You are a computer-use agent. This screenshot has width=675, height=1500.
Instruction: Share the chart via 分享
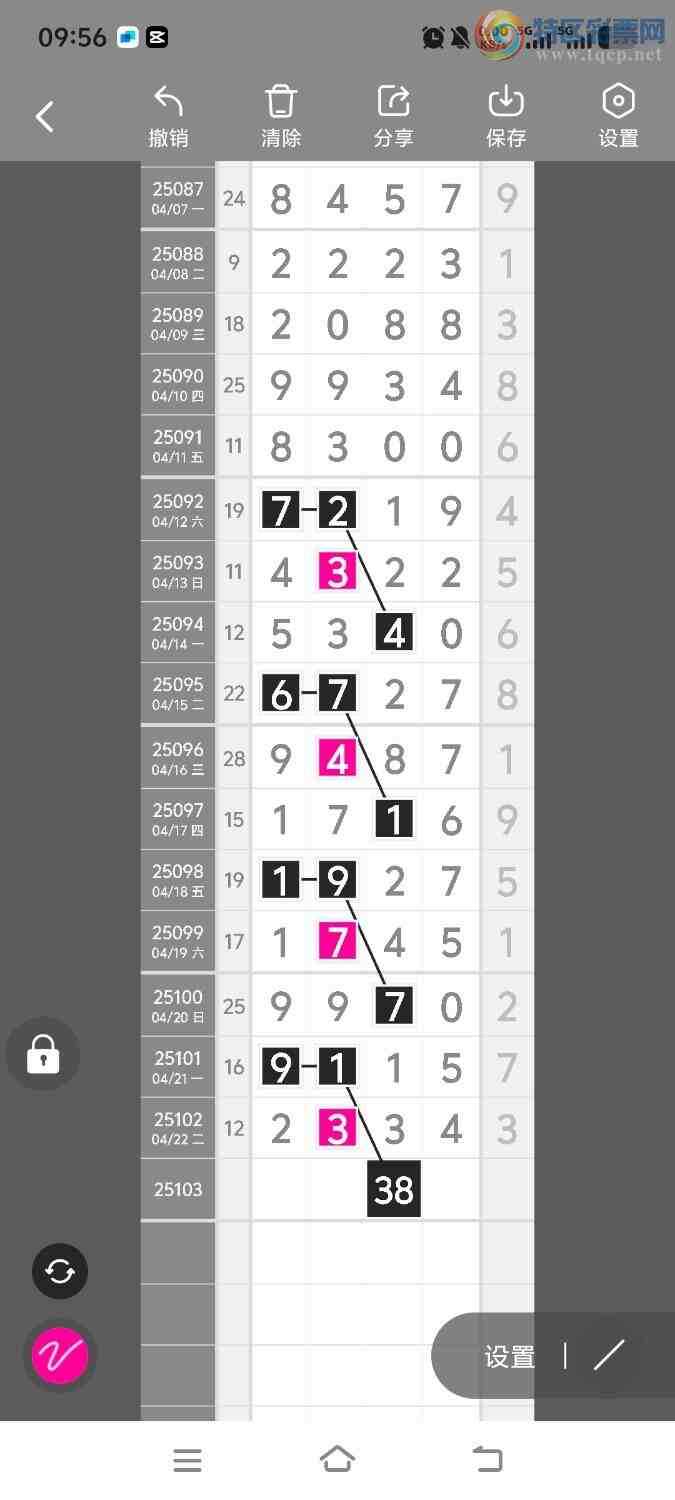(393, 117)
